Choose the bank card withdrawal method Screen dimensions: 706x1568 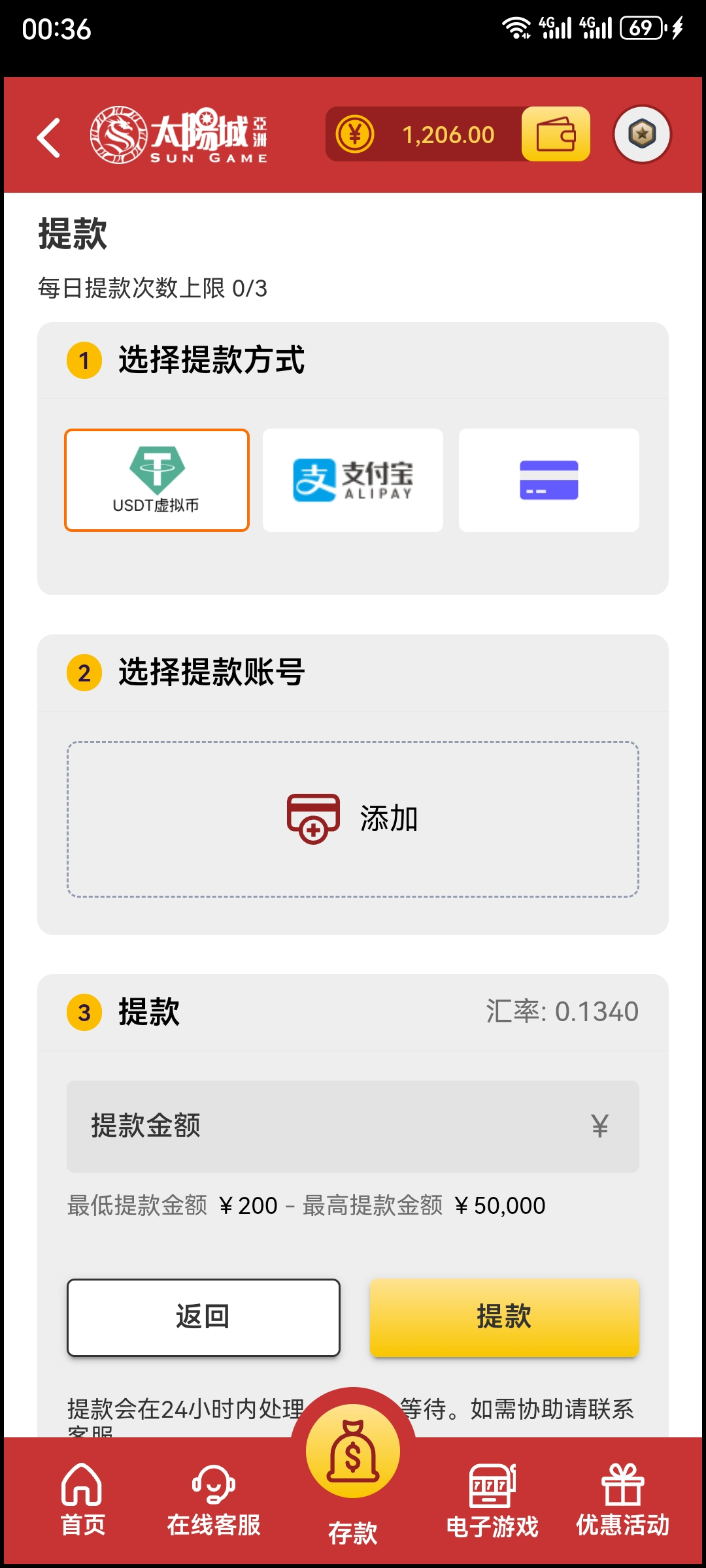click(x=549, y=480)
